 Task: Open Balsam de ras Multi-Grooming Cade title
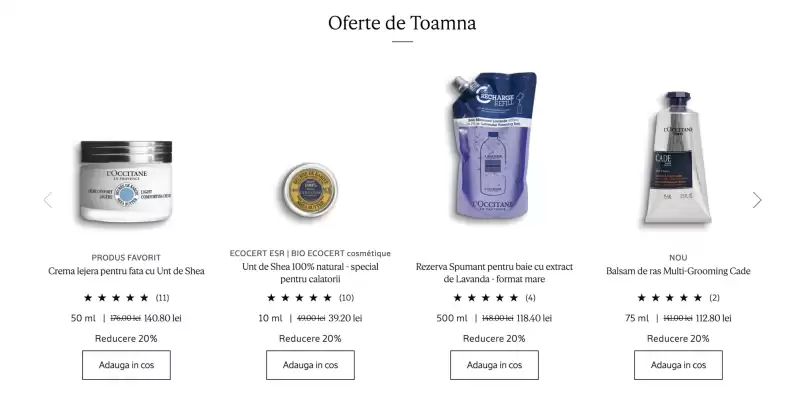click(x=678, y=271)
